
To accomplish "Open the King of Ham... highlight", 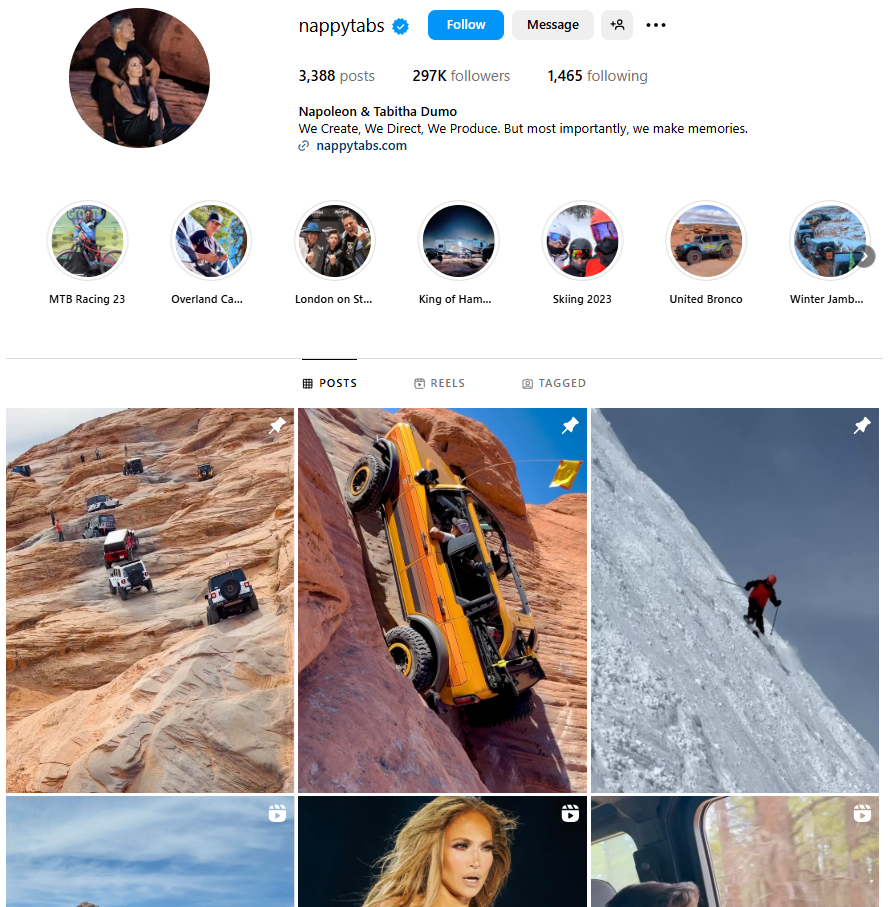I will click(458, 241).
